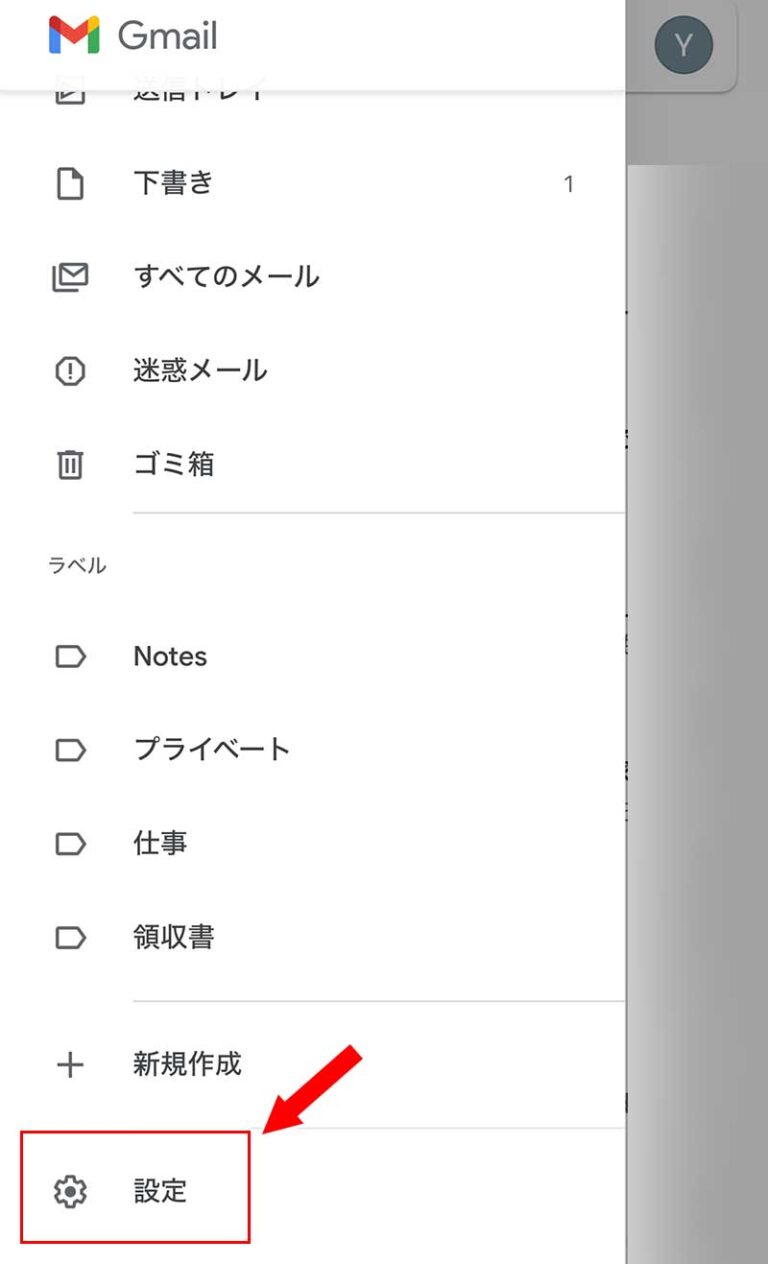Open 設定 settings
This screenshot has width=768, height=1264.
(160, 1191)
